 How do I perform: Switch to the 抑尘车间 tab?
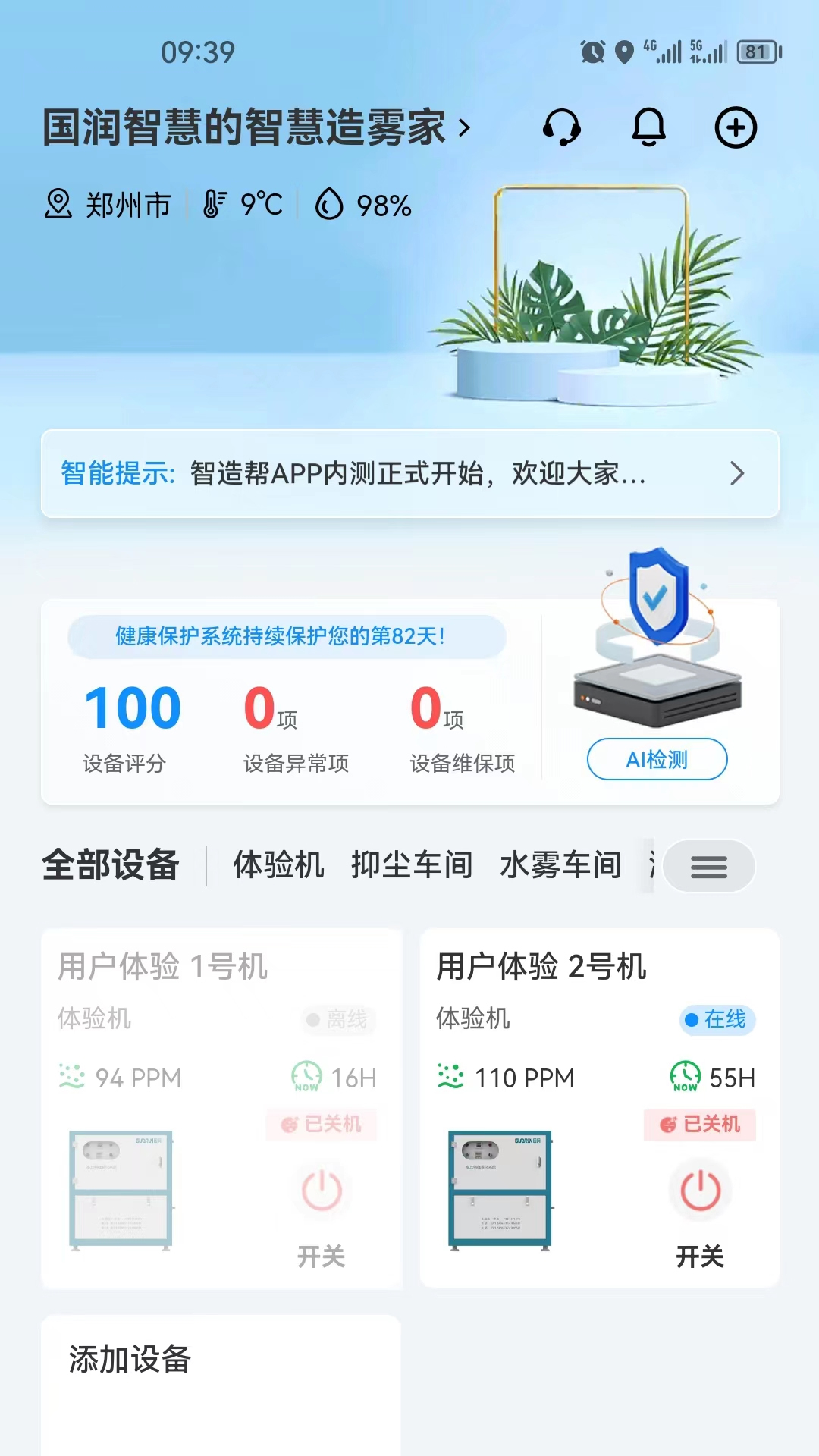[x=412, y=864]
